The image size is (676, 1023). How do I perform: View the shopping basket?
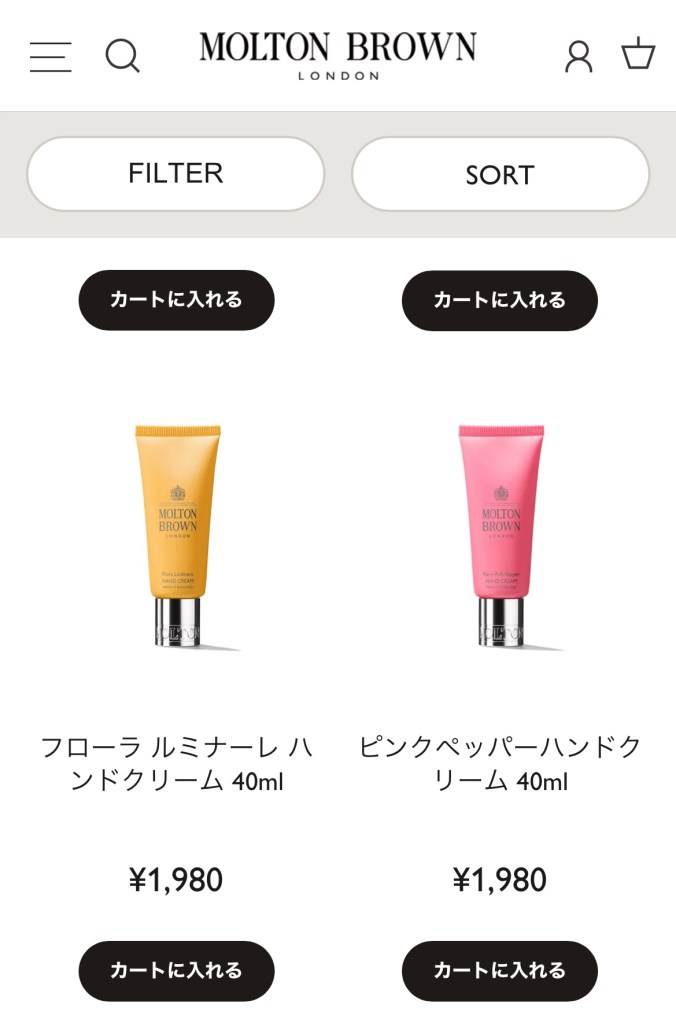click(x=638, y=54)
